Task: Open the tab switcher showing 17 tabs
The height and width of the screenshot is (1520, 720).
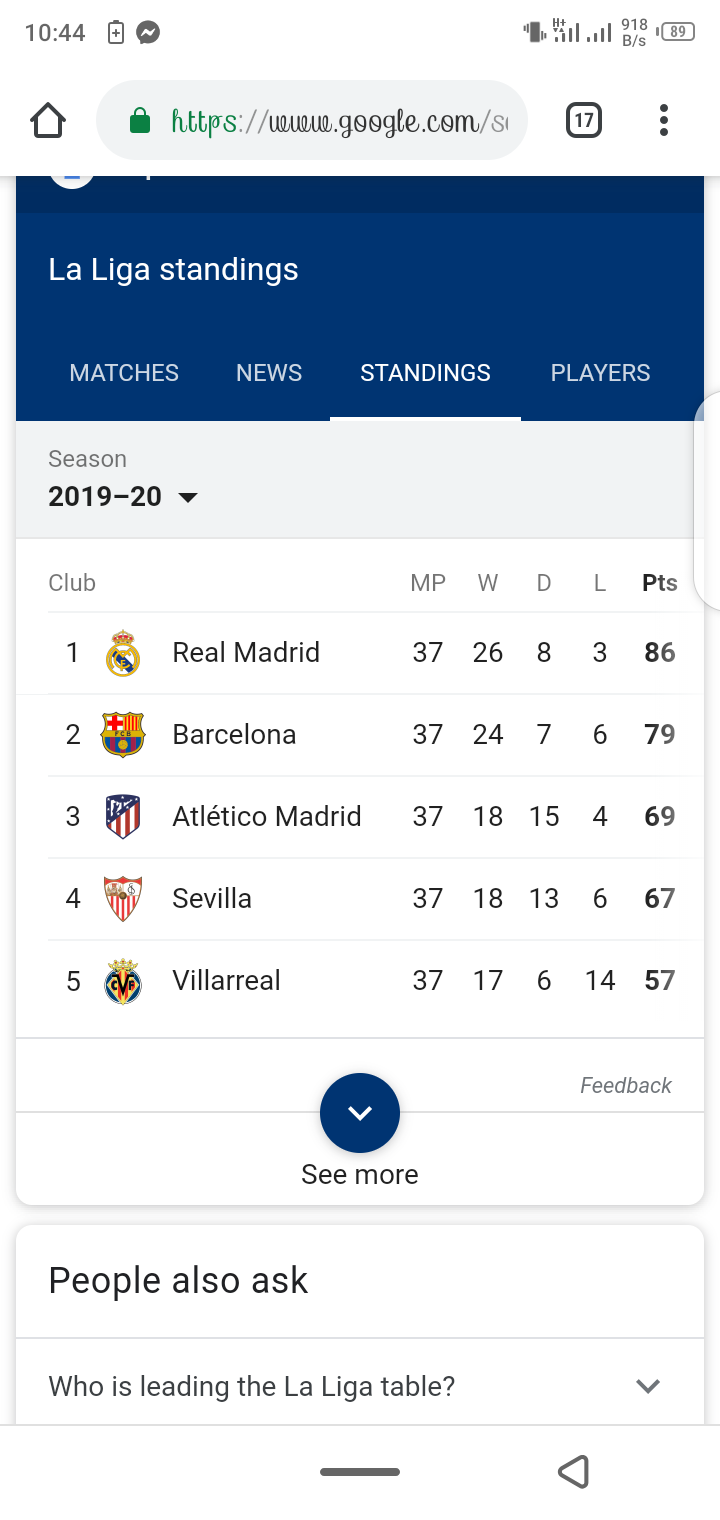Action: click(584, 121)
